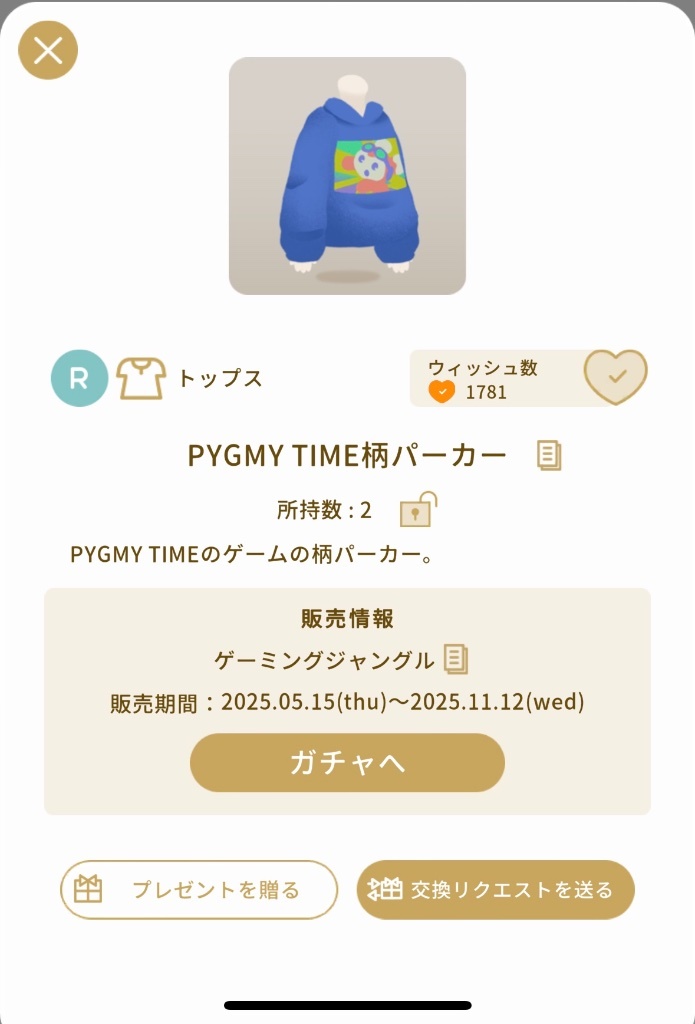This screenshot has height=1024, width=695.
Task: Tap プレゼントを贈る to send a gift
Action: pos(199,889)
